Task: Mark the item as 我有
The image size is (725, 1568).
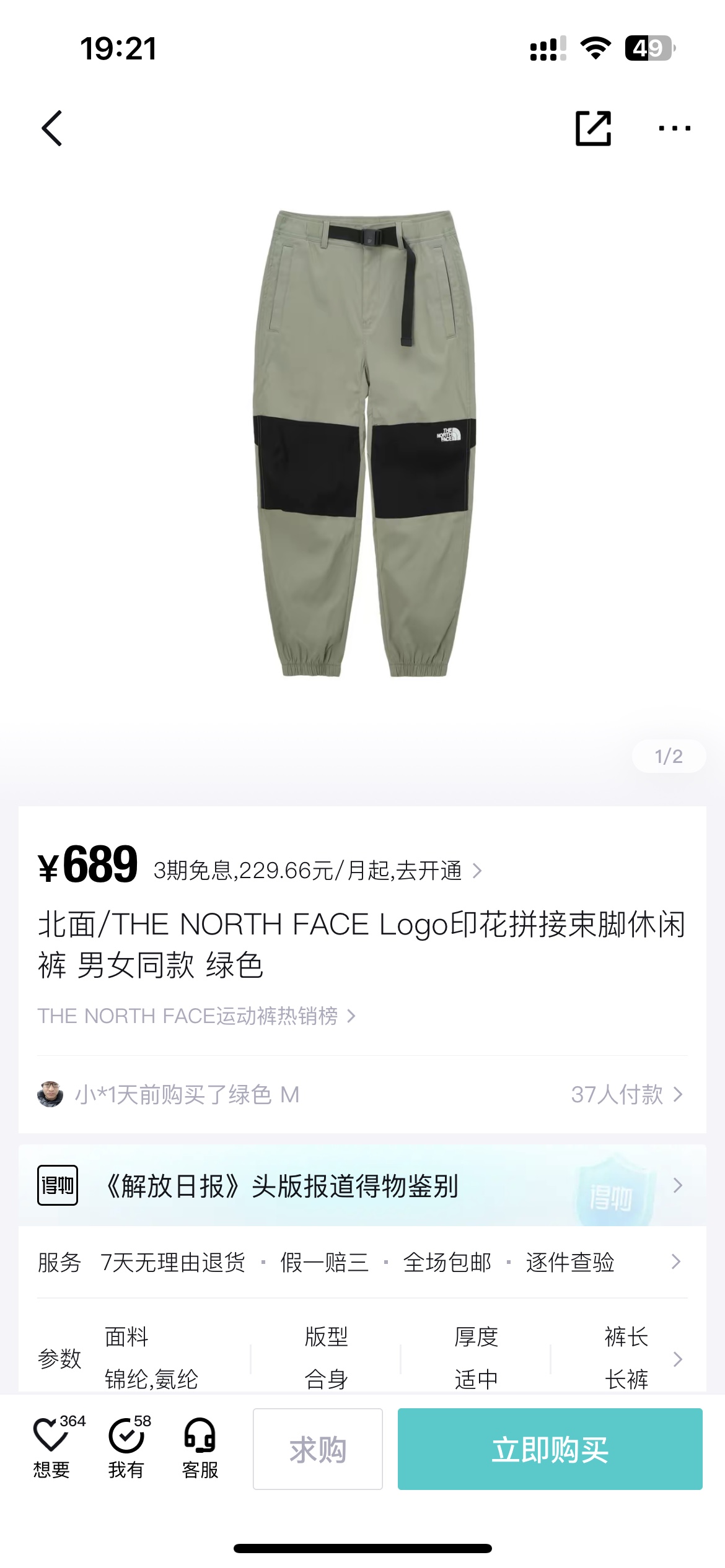Action: tap(126, 1448)
